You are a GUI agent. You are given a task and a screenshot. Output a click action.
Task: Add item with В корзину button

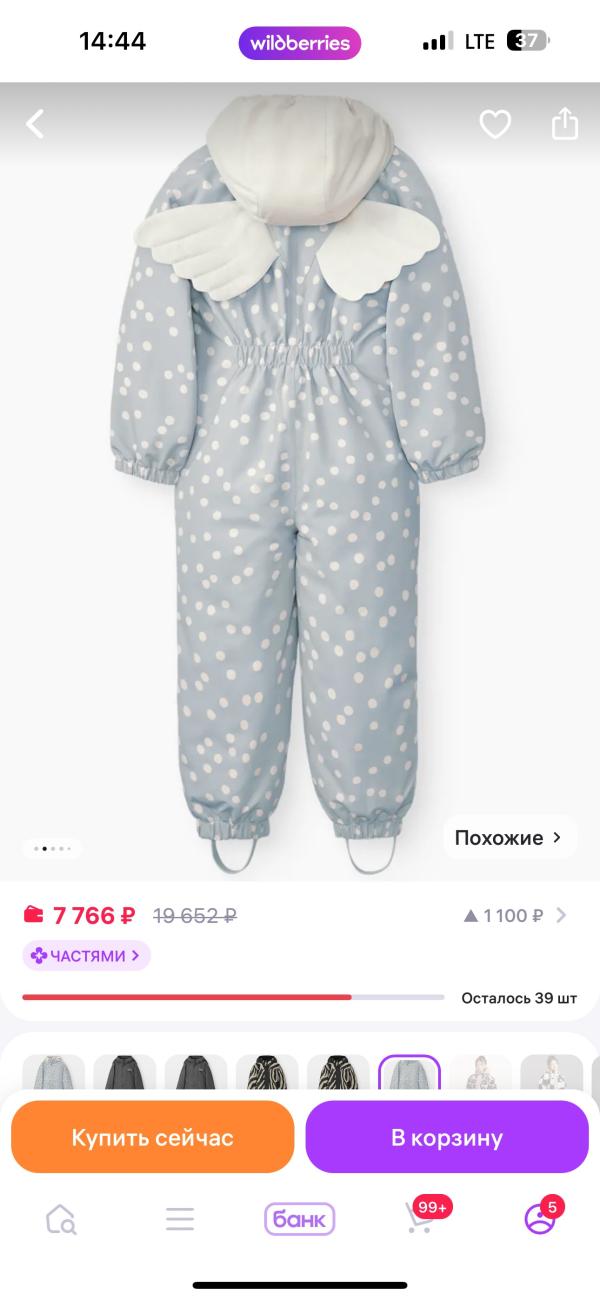click(447, 1137)
